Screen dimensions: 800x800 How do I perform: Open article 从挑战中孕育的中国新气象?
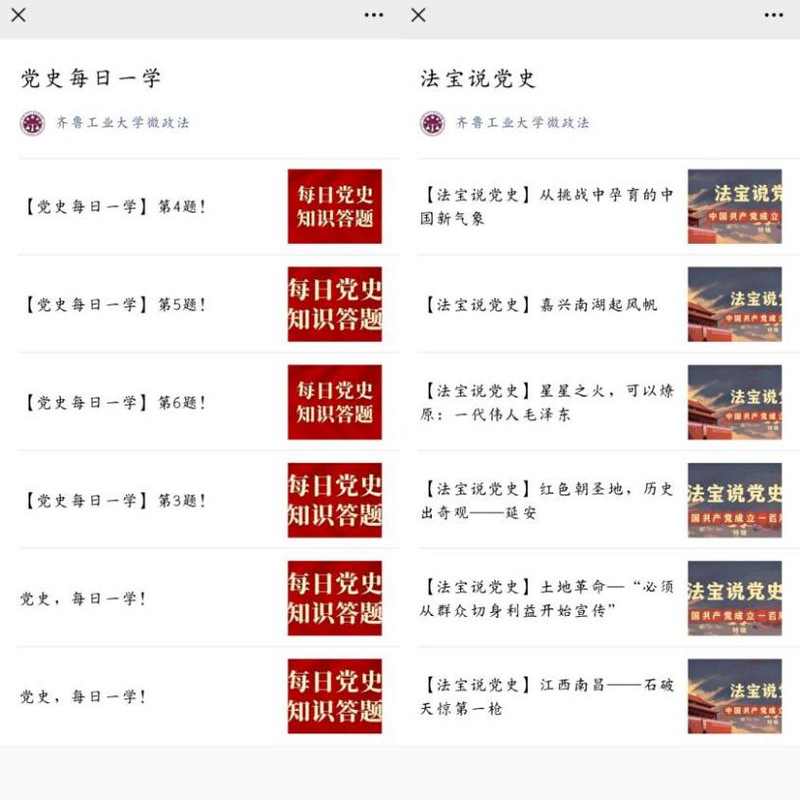[x=609, y=207]
